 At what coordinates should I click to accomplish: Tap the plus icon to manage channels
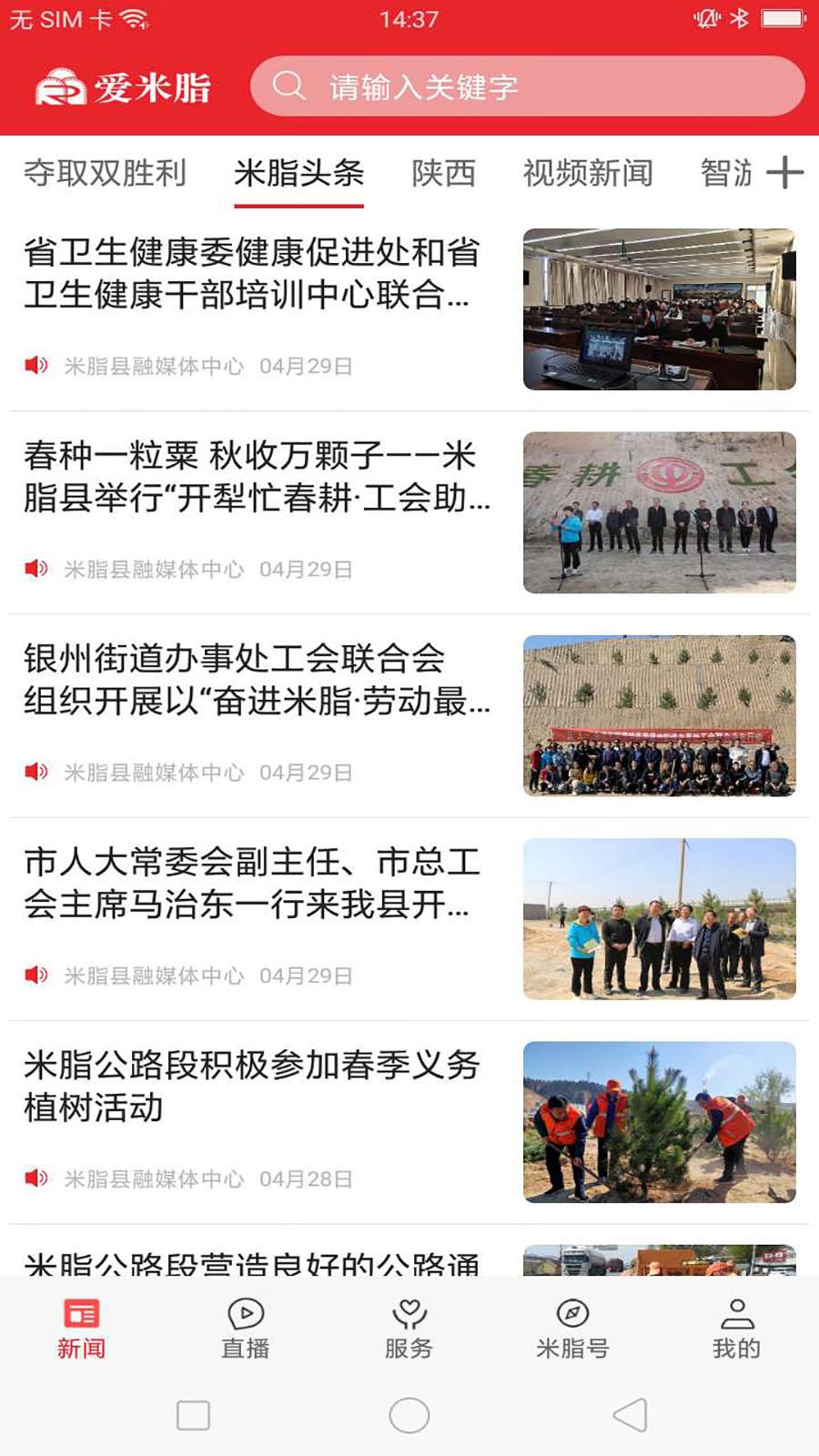pyautogui.click(x=784, y=173)
